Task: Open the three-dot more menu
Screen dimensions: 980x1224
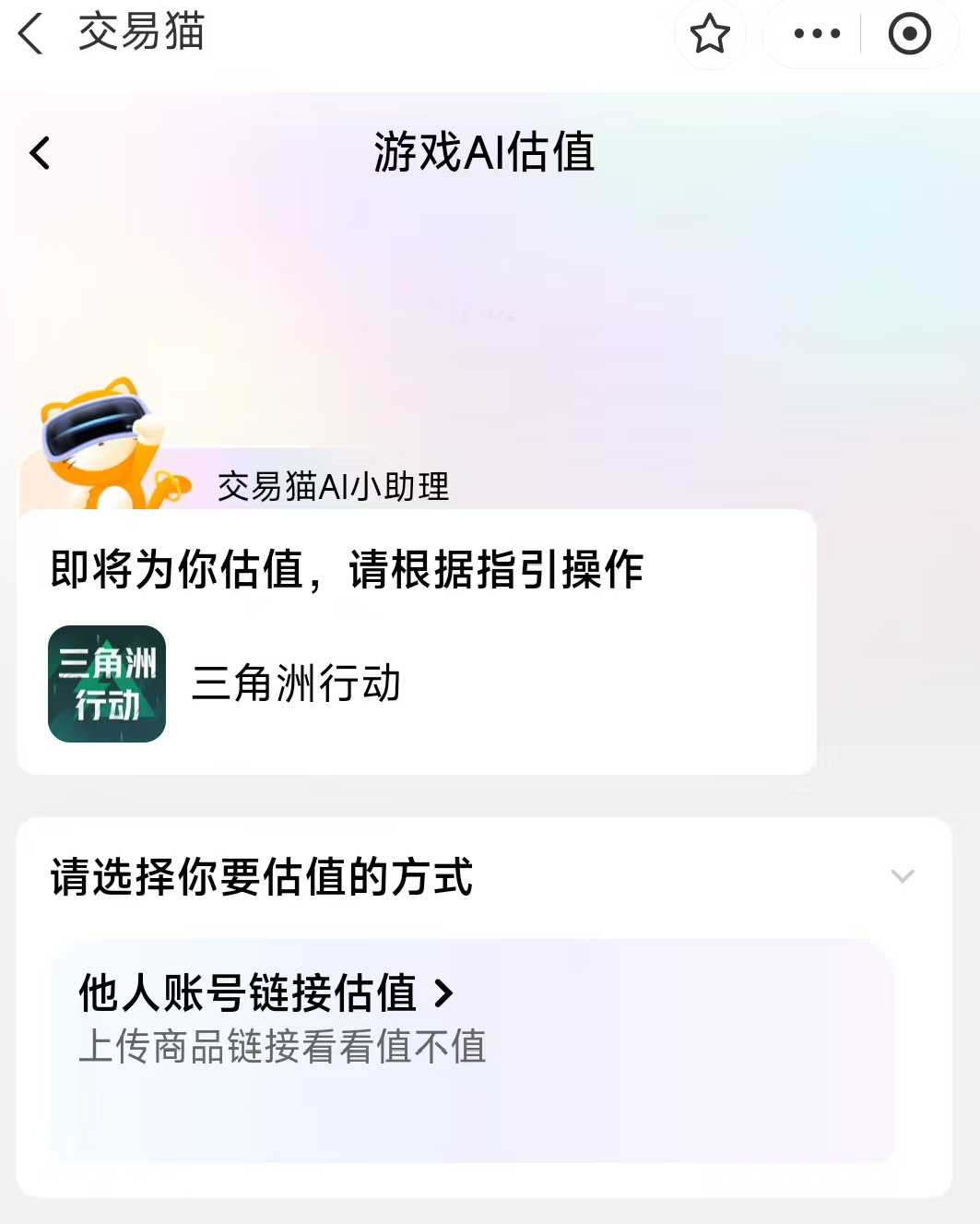Action: coord(817,35)
